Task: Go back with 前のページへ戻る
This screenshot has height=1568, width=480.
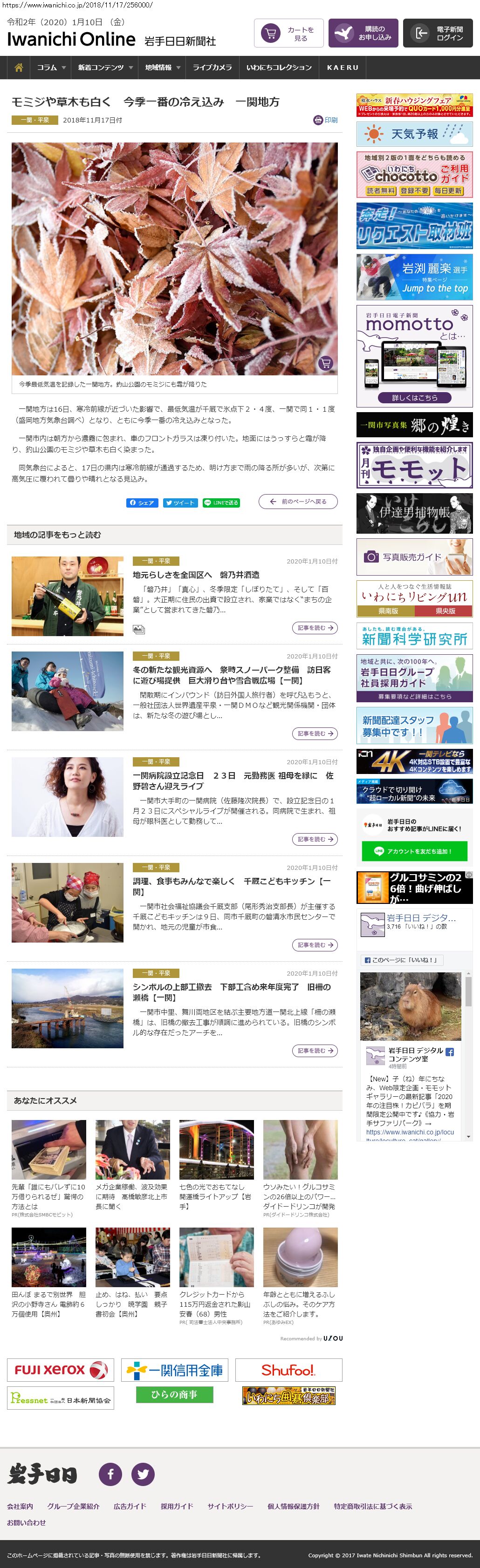Action: click(x=298, y=502)
